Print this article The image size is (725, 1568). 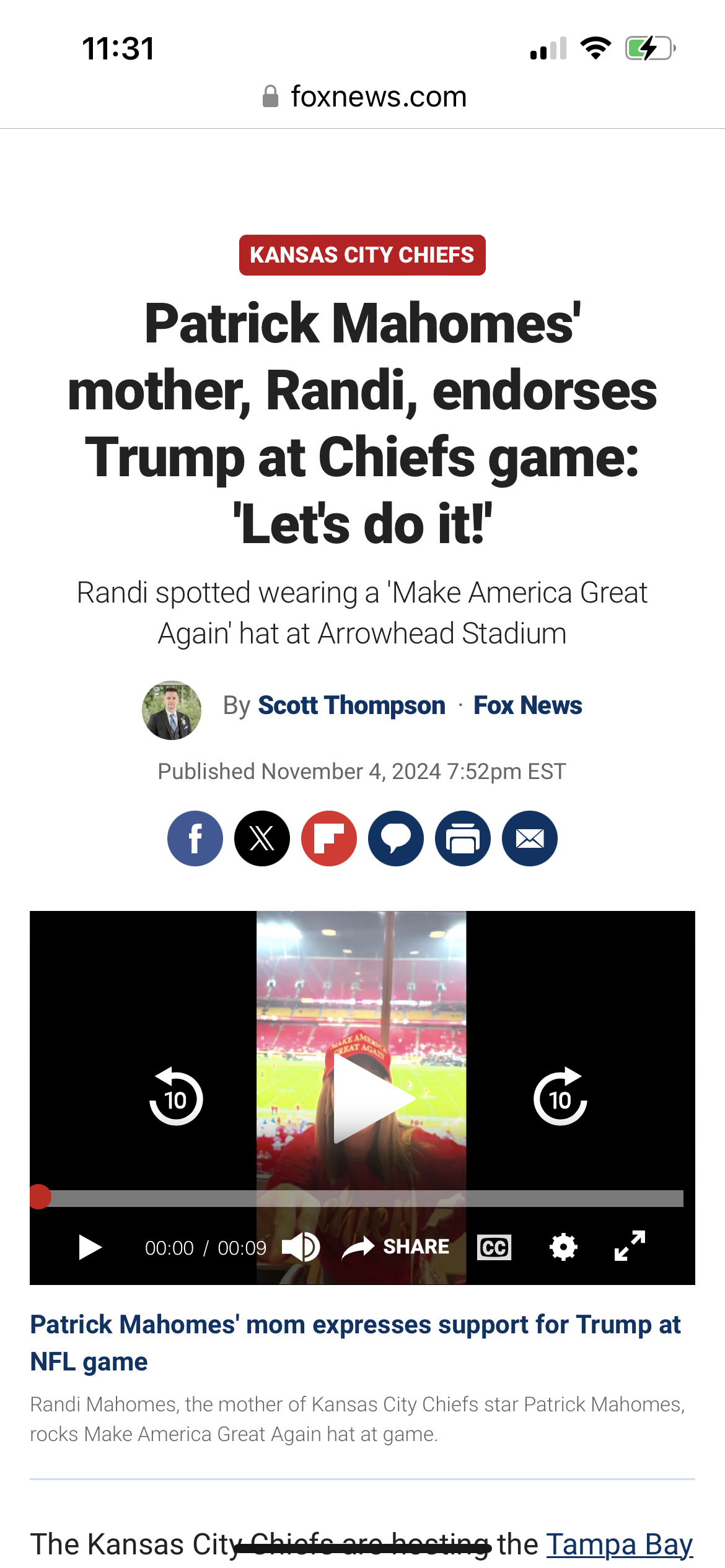(x=463, y=838)
